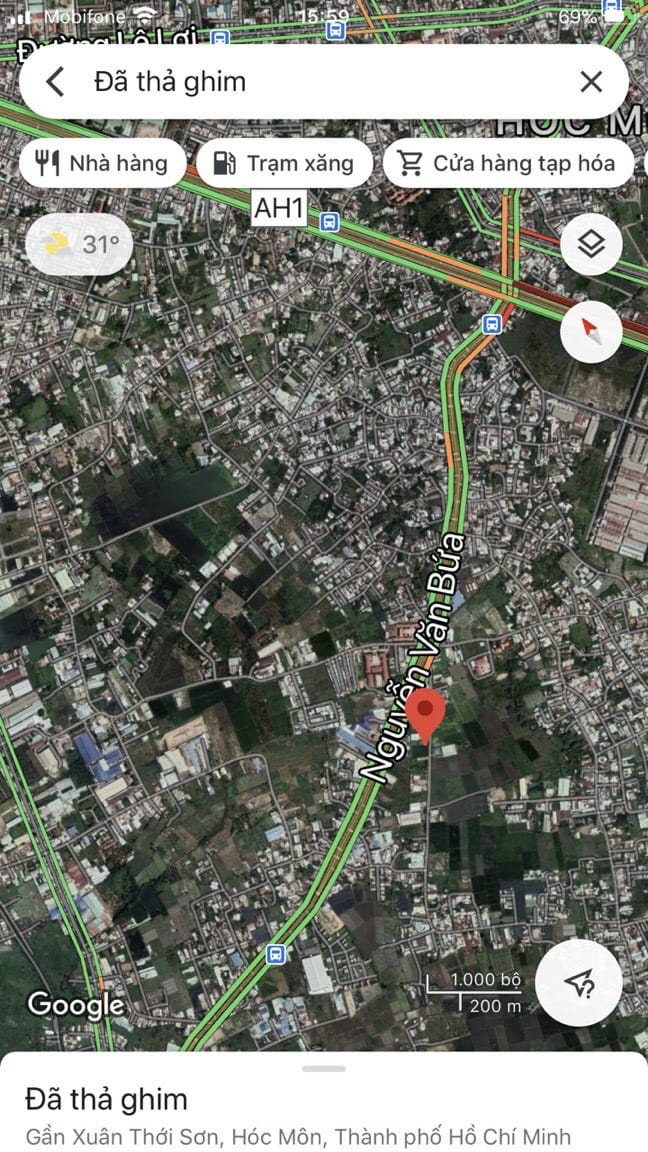This screenshot has height=1152, width=648.
Task: Open the 31° weather widget
Action: pyautogui.click(x=79, y=244)
